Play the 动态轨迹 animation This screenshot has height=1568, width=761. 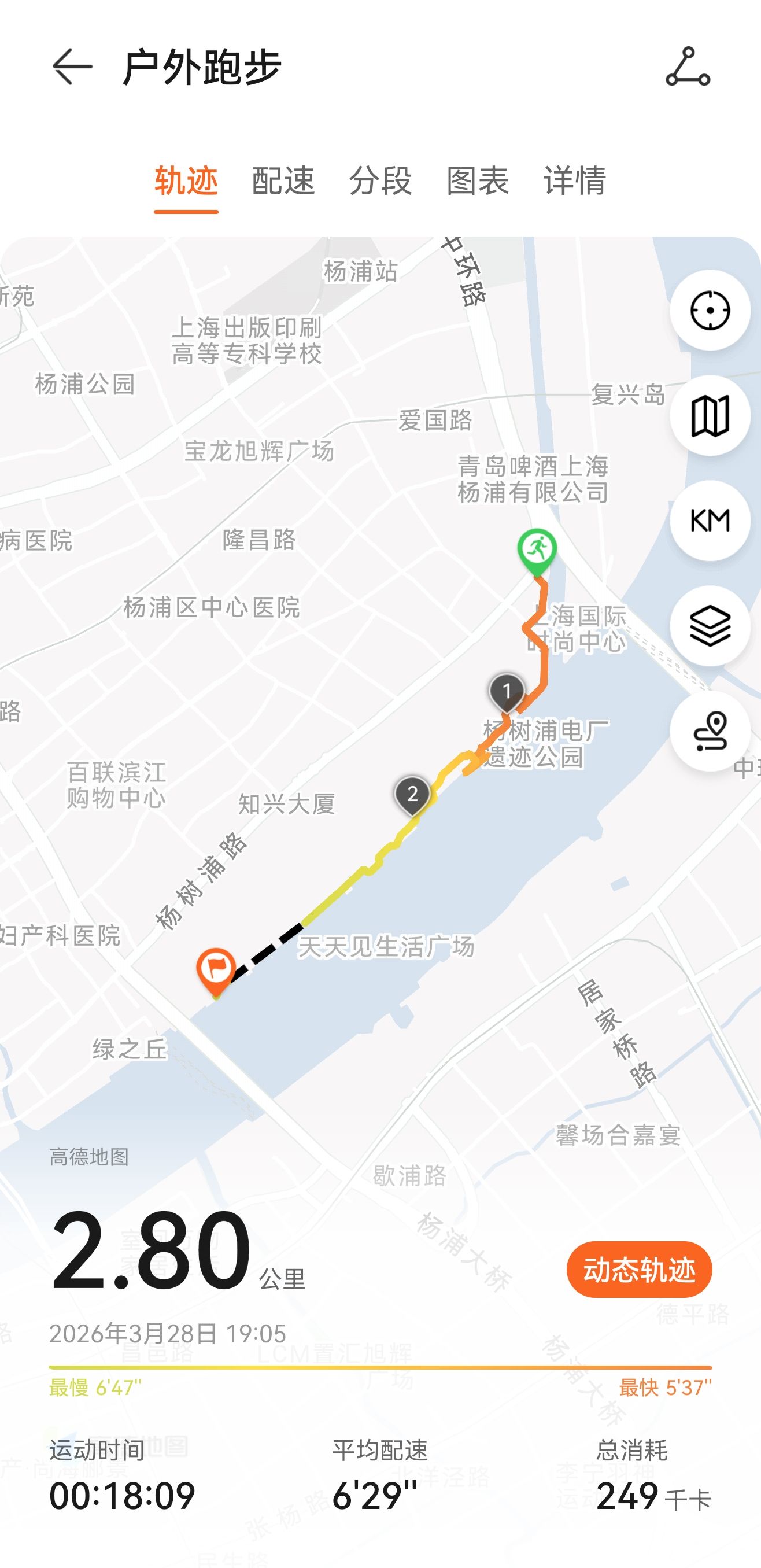[638, 1270]
